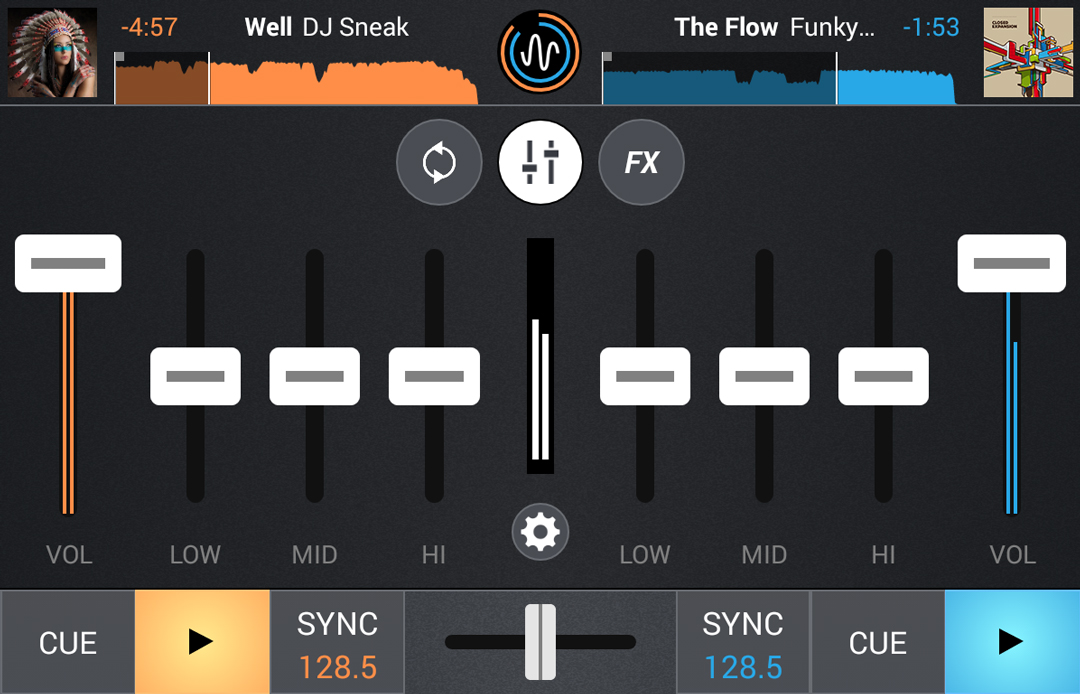Tap the right deck VOL fader
1080x694 pixels.
click(x=1011, y=263)
